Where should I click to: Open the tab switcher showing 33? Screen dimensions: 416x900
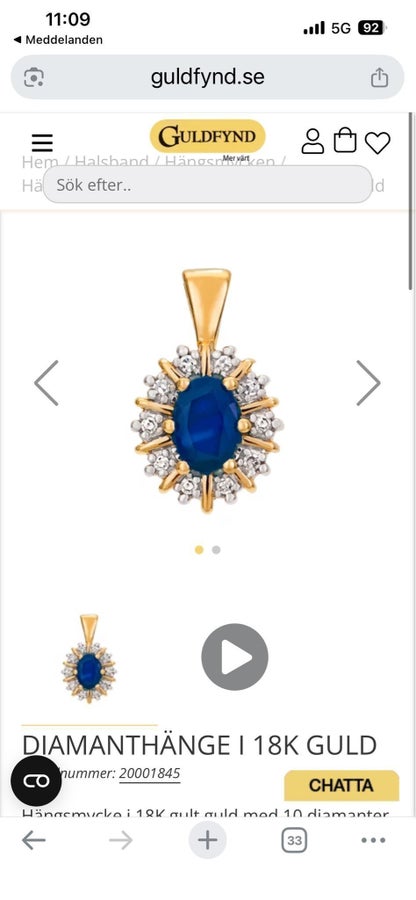[294, 841]
